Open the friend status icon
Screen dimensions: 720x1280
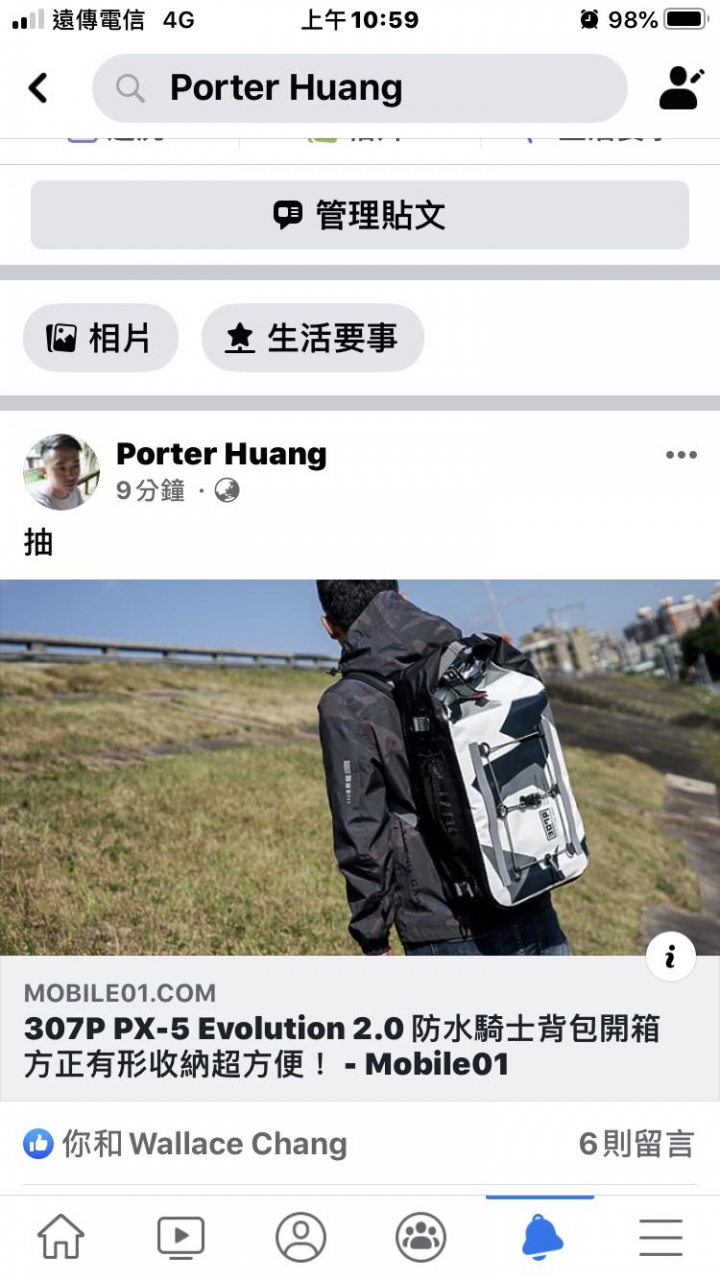coord(682,88)
